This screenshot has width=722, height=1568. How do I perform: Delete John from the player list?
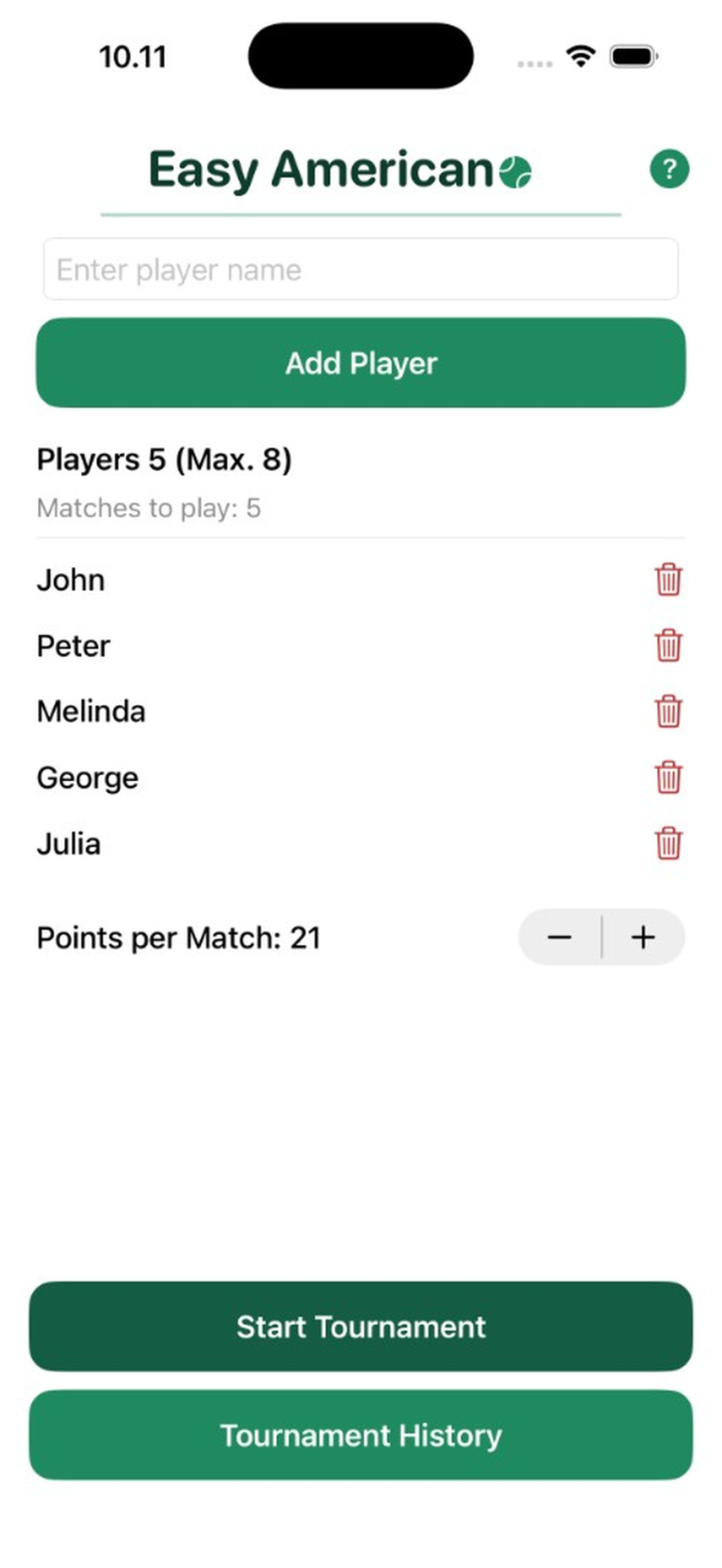click(x=668, y=579)
